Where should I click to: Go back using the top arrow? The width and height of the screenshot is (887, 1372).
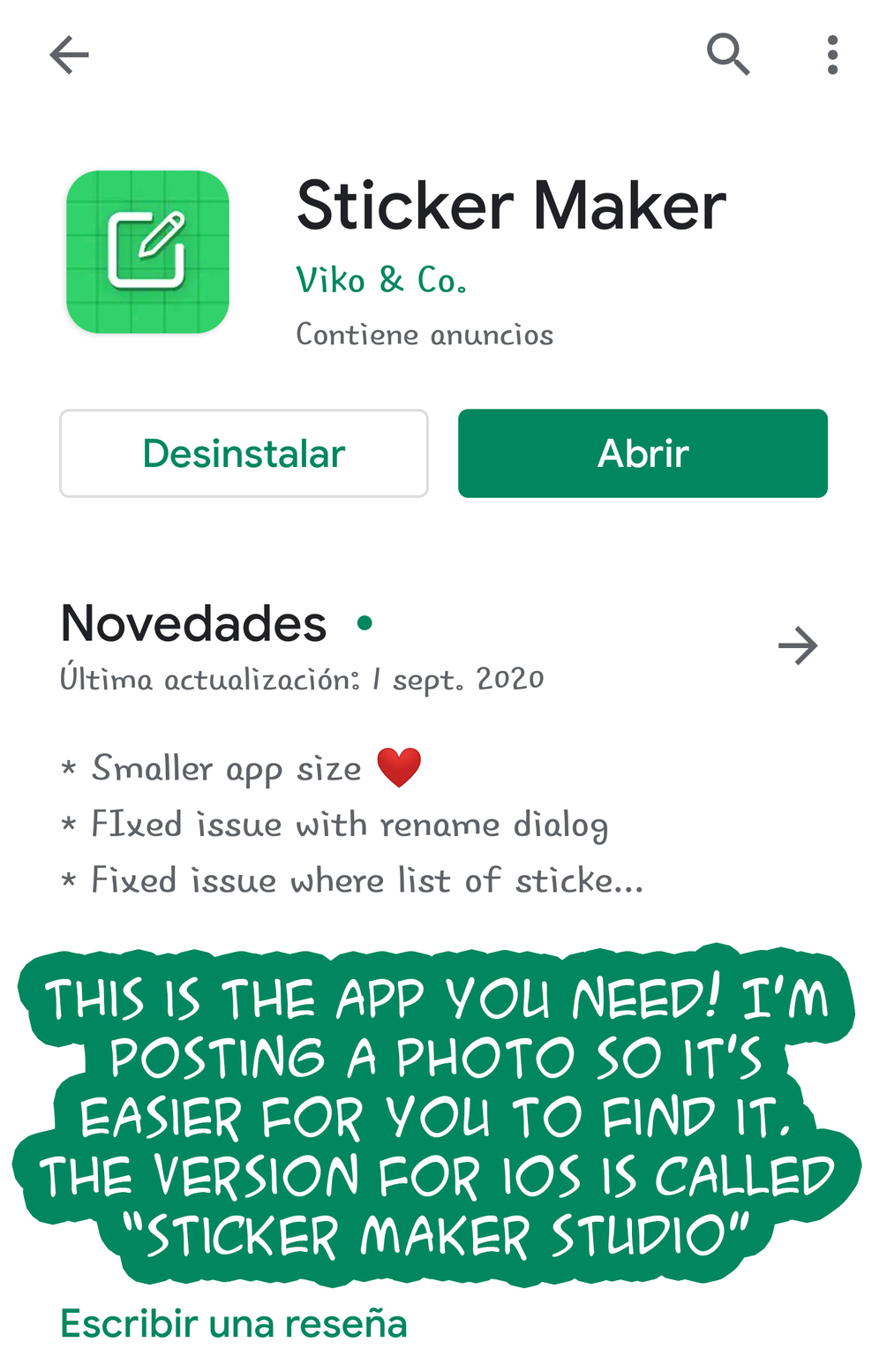[x=69, y=55]
